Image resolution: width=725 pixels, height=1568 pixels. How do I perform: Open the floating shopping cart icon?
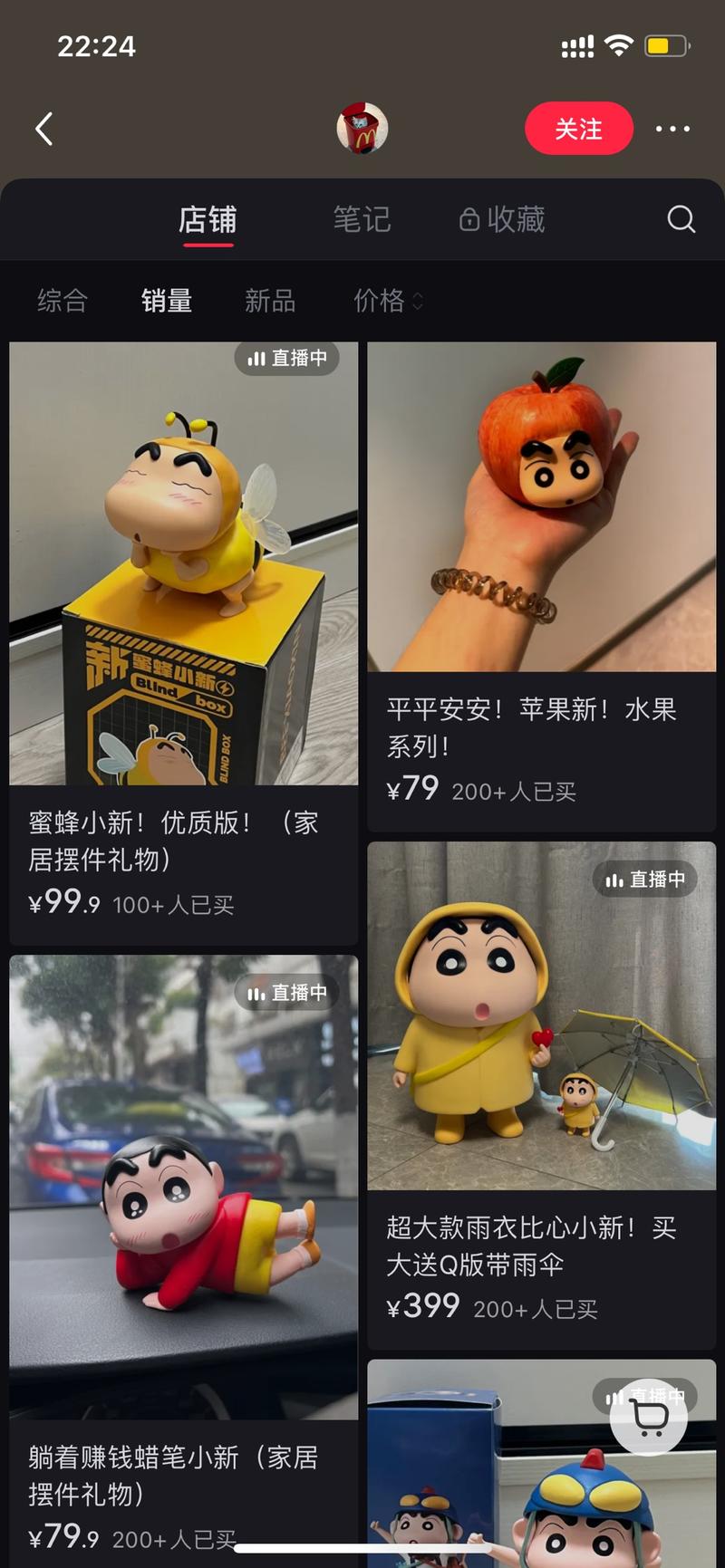649,1417
